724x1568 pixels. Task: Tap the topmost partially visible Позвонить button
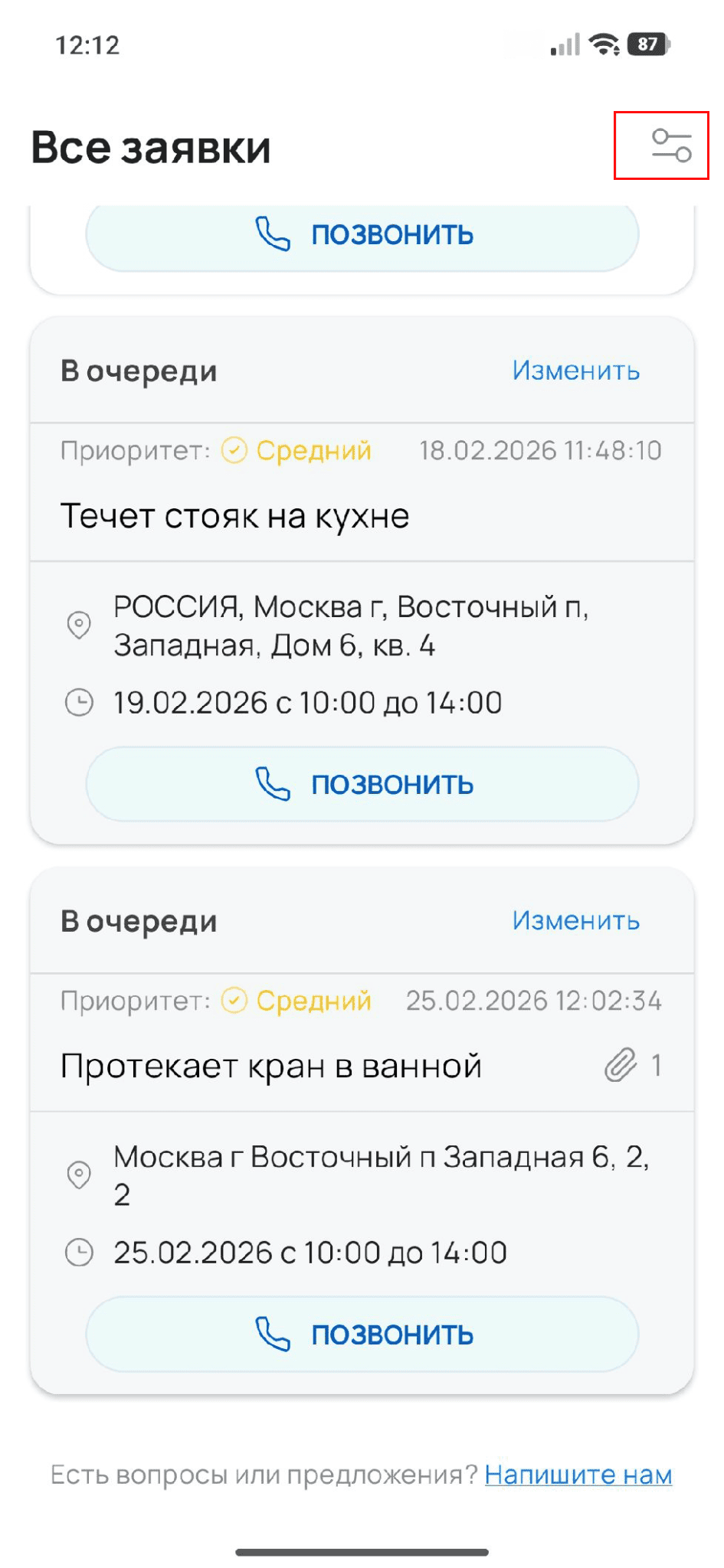[x=362, y=234]
